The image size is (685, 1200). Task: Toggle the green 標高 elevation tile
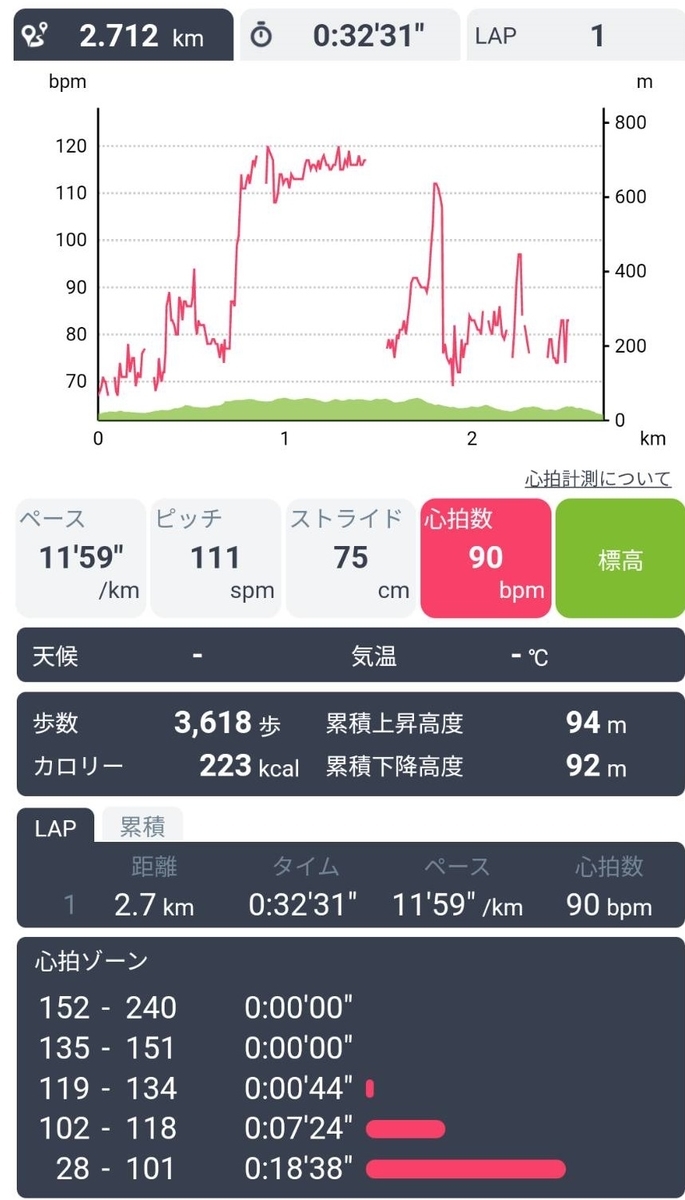point(620,558)
